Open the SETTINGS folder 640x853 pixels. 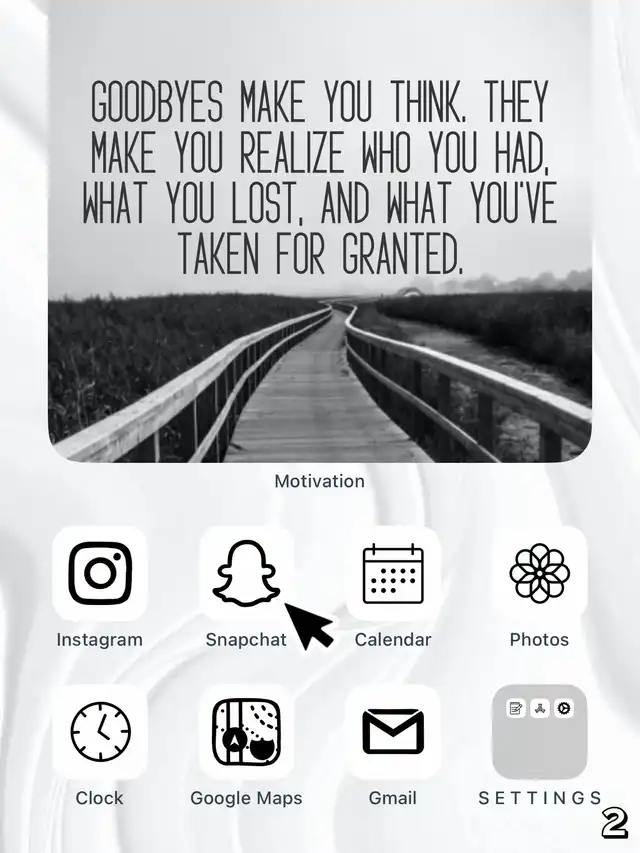[539, 732]
